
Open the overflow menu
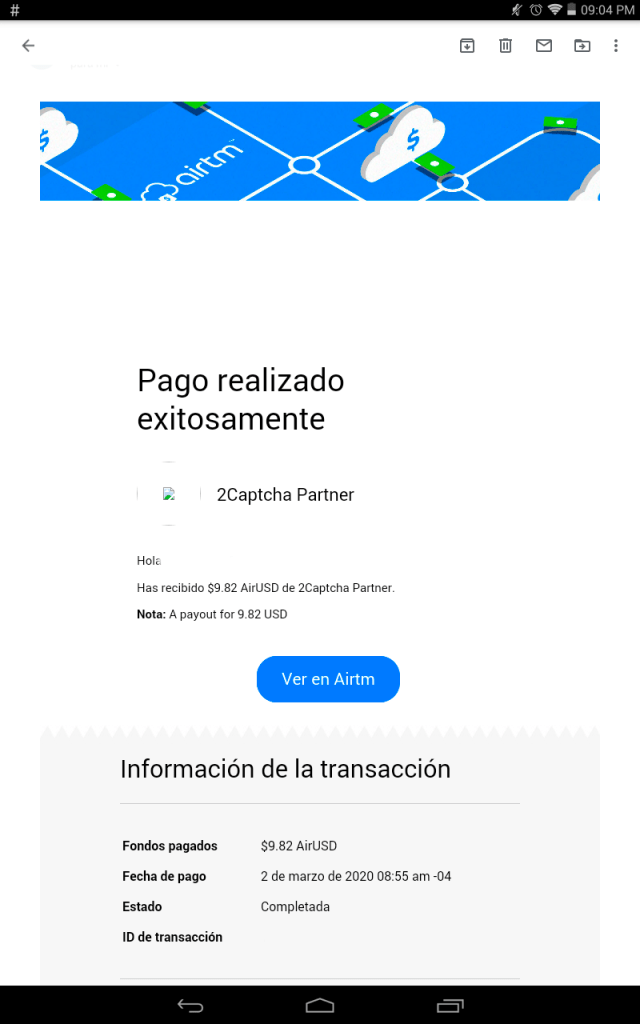(616, 45)
